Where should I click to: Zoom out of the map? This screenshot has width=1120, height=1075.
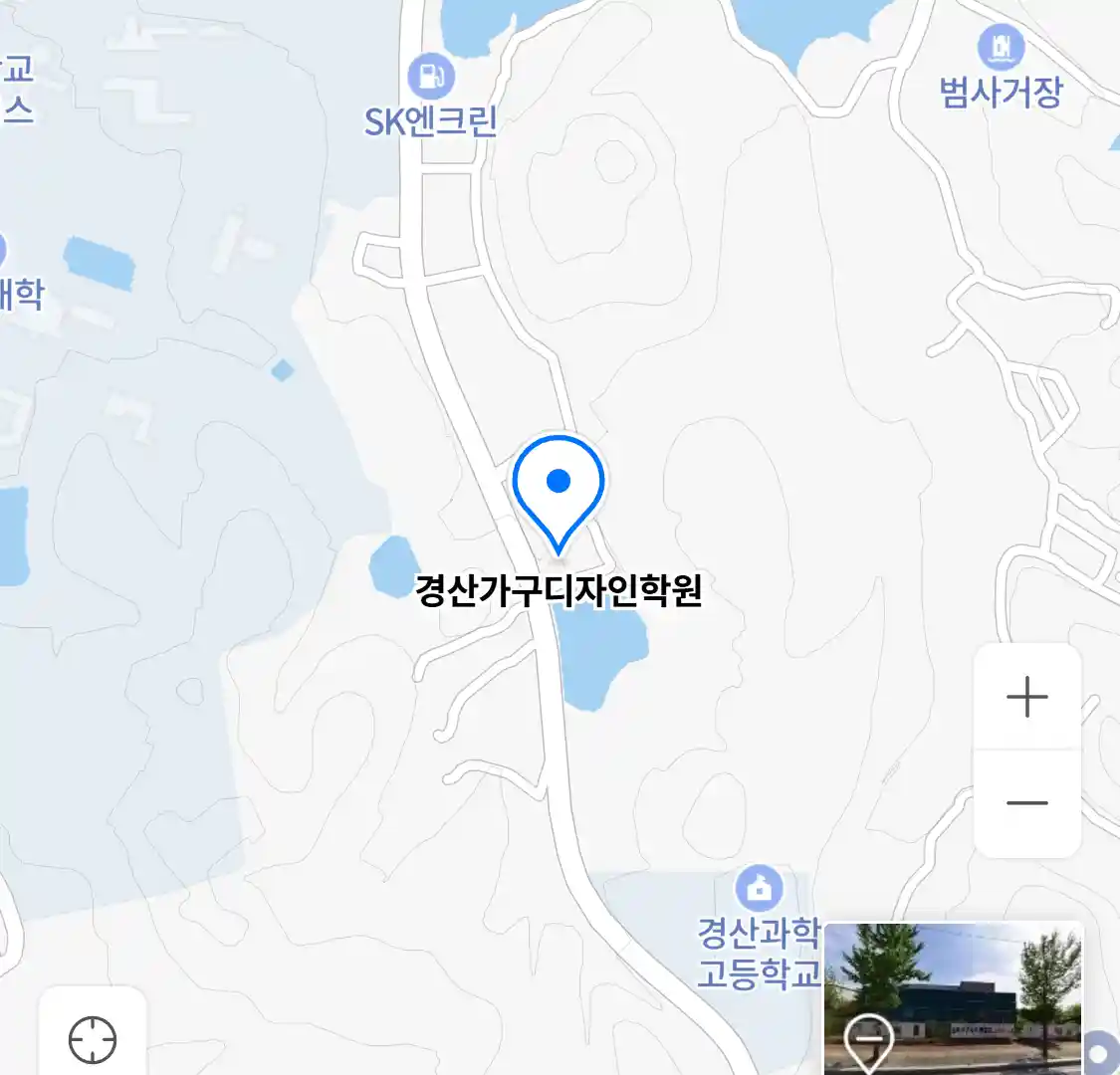1027,802
